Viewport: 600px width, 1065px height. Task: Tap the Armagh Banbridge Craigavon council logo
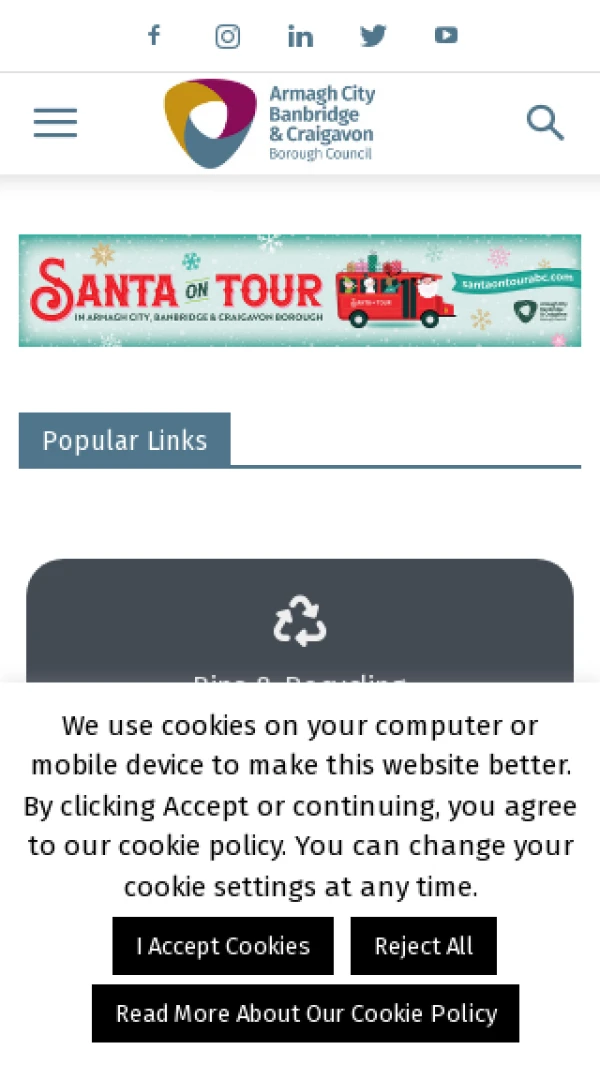pyautogui.click(x=270, y=123)
